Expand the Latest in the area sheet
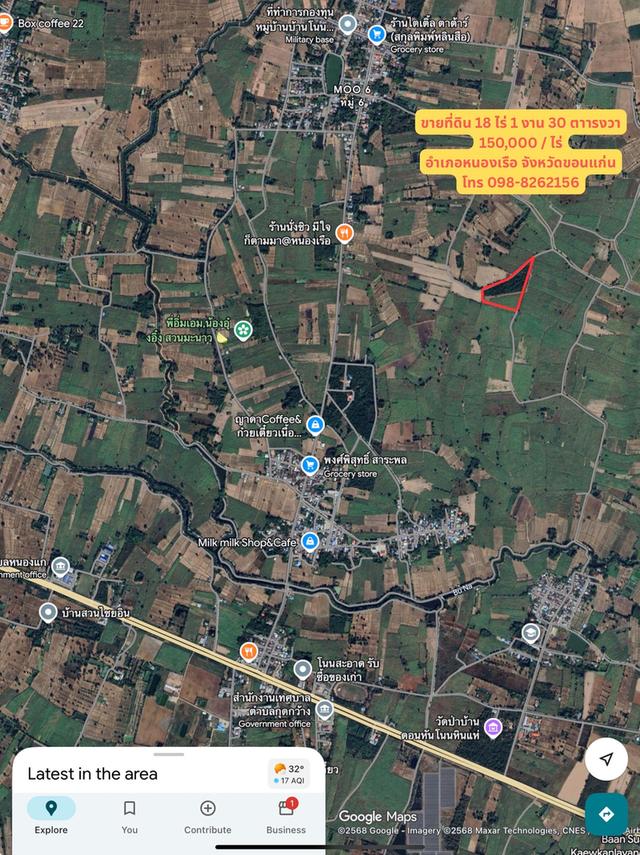Viewport: 640px width, 855px height. click(168, 755)
